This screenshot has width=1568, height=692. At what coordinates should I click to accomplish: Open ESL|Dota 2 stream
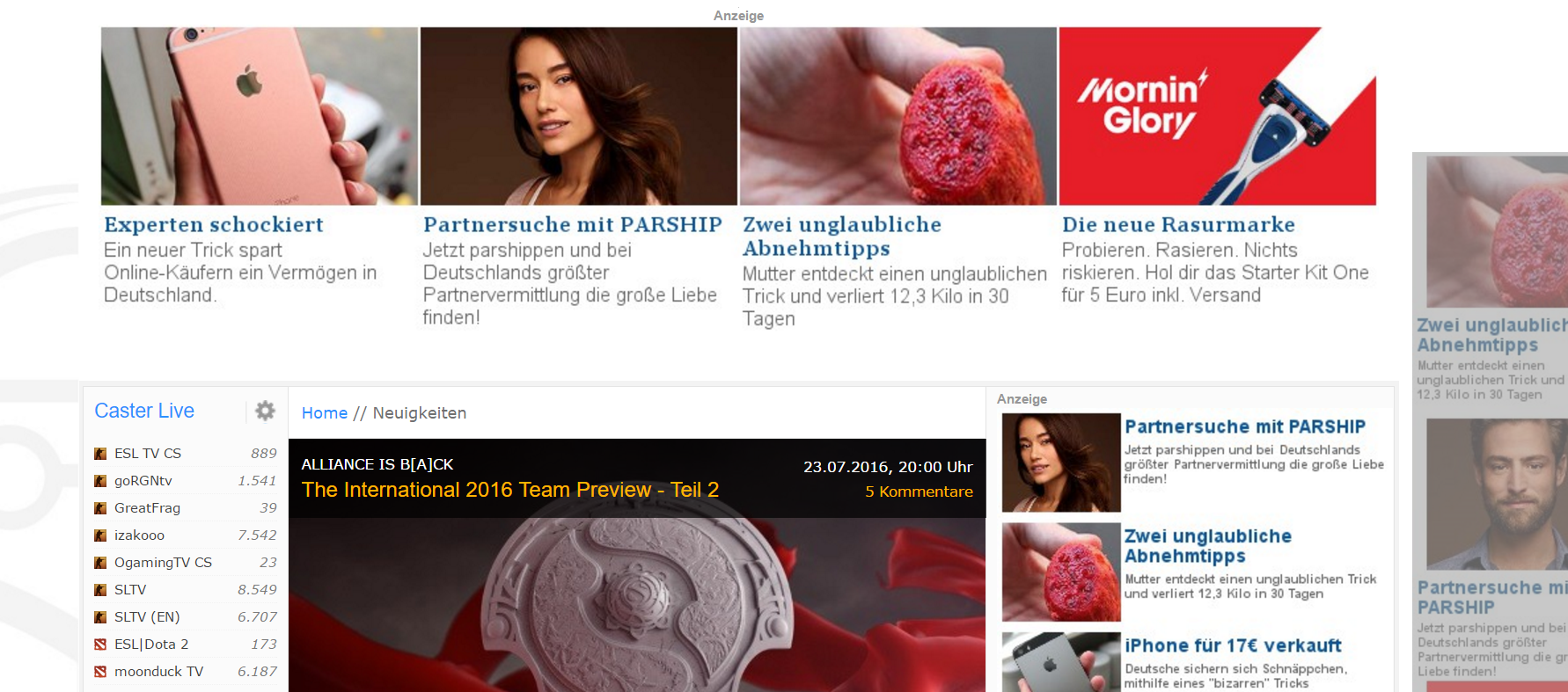click(x=150, y=645)
